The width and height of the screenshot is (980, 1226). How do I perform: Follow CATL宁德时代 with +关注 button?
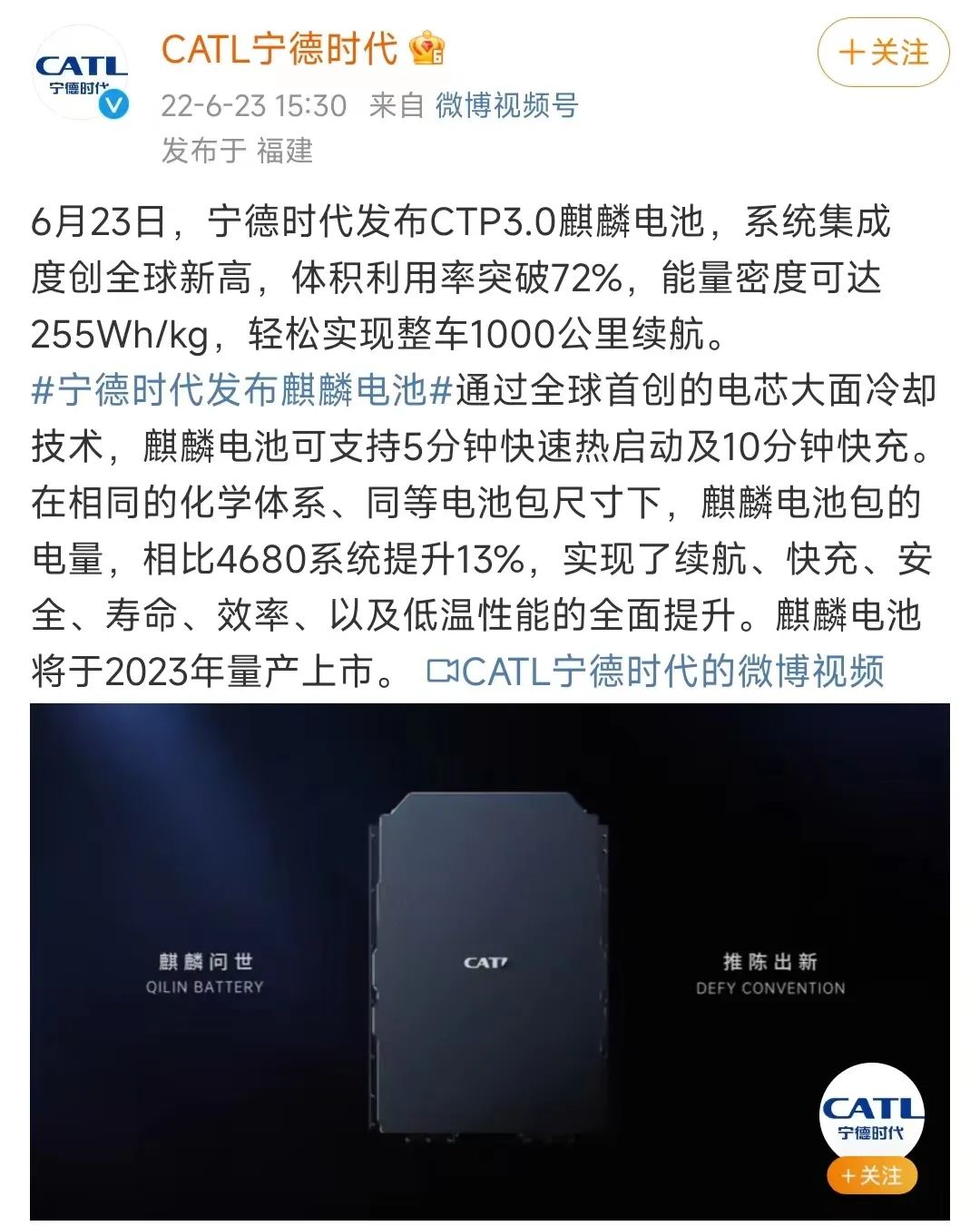[x=883, y=53]
